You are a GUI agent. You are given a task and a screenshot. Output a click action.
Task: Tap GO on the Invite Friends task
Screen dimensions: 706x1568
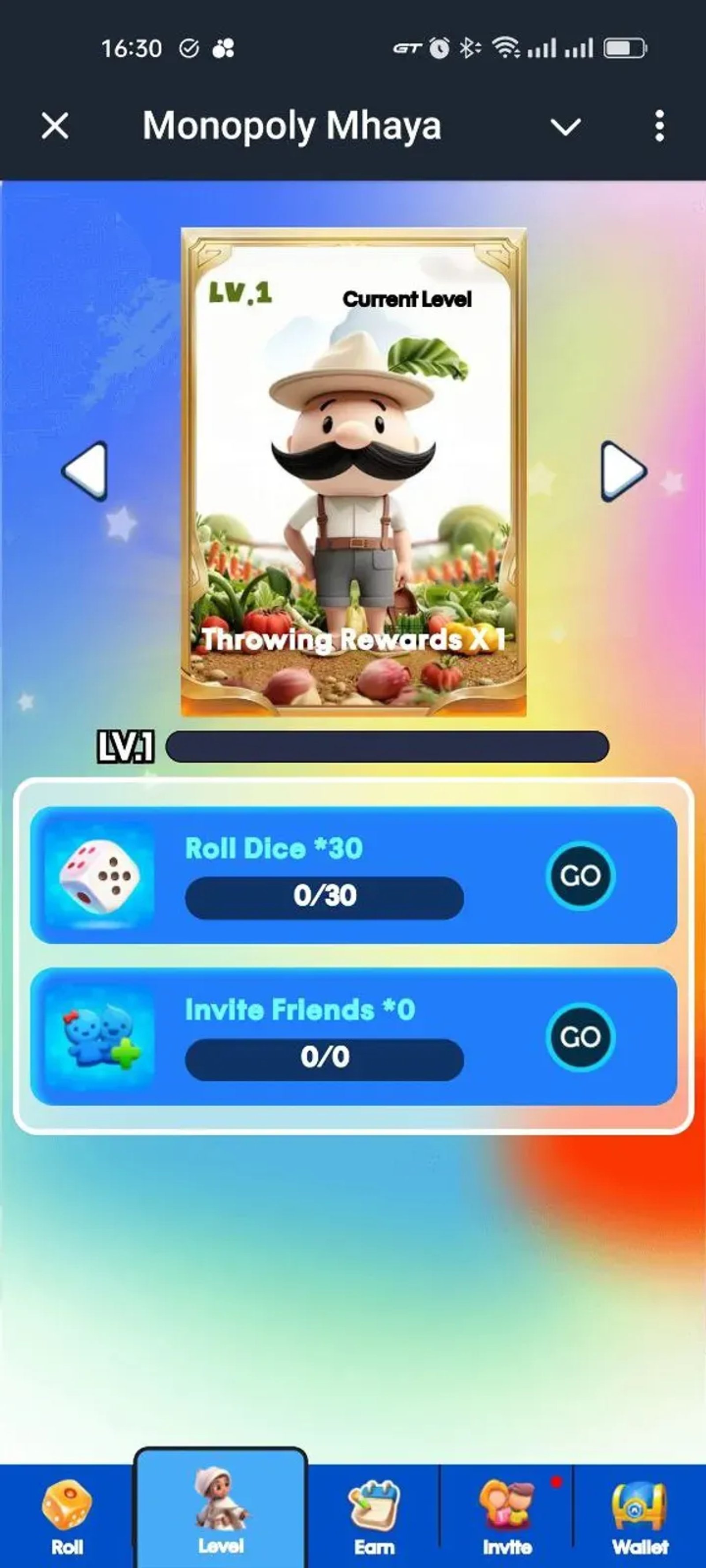[x=580, y=1037]
